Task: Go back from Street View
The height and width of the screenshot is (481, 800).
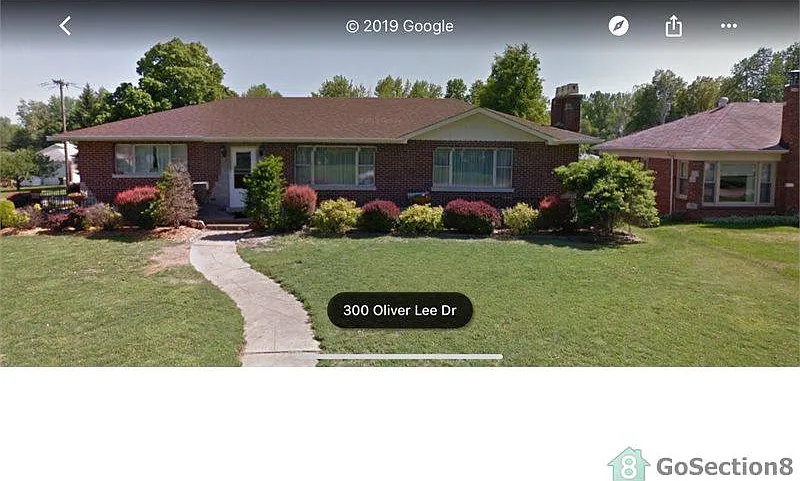Action: click(65, 26)
